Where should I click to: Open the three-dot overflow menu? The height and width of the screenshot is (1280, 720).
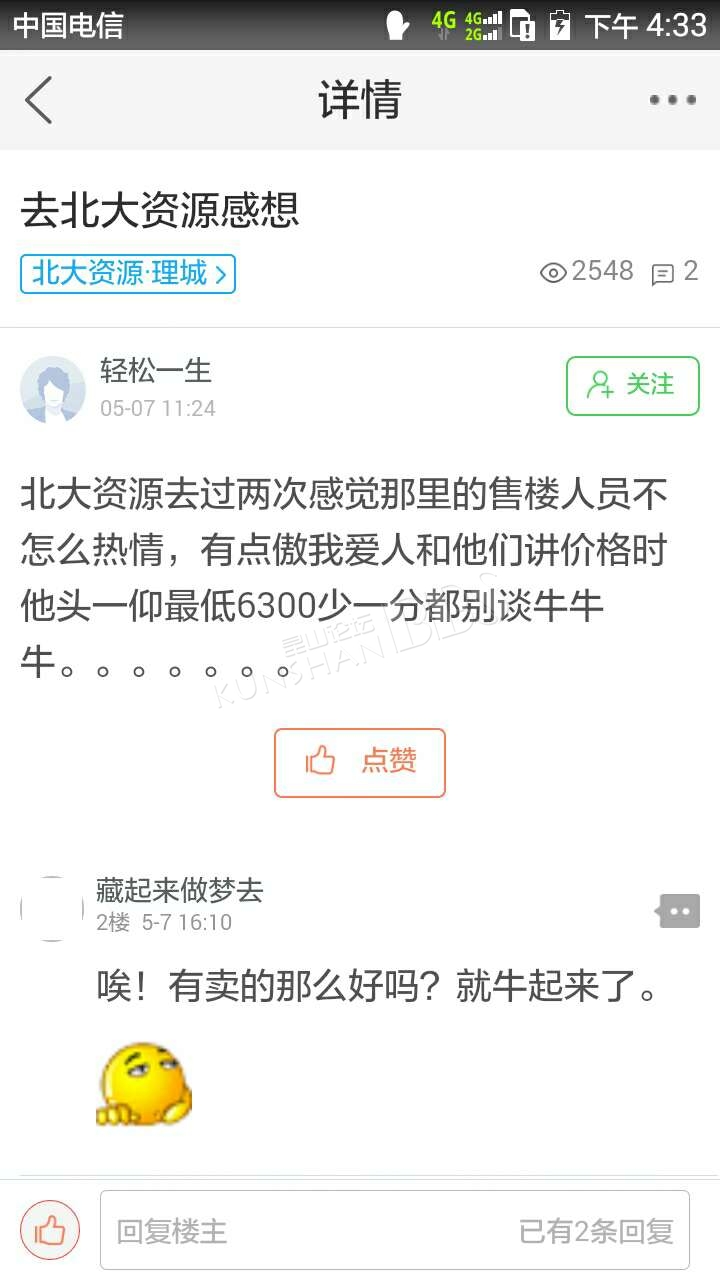click(672, 100)
